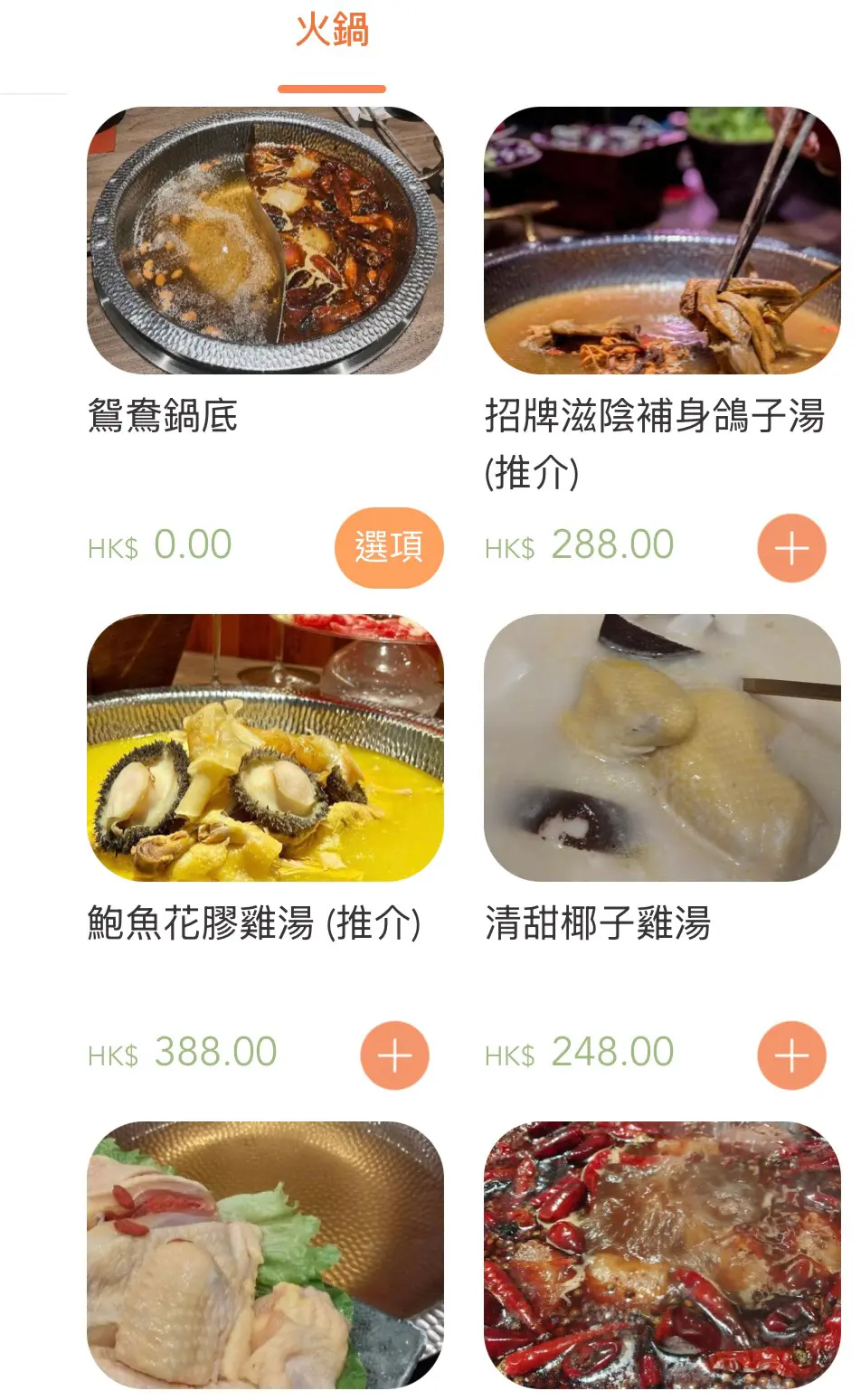
Task: Open the 鴛鴦鍋底 dish photo
Action: point(265,241)
